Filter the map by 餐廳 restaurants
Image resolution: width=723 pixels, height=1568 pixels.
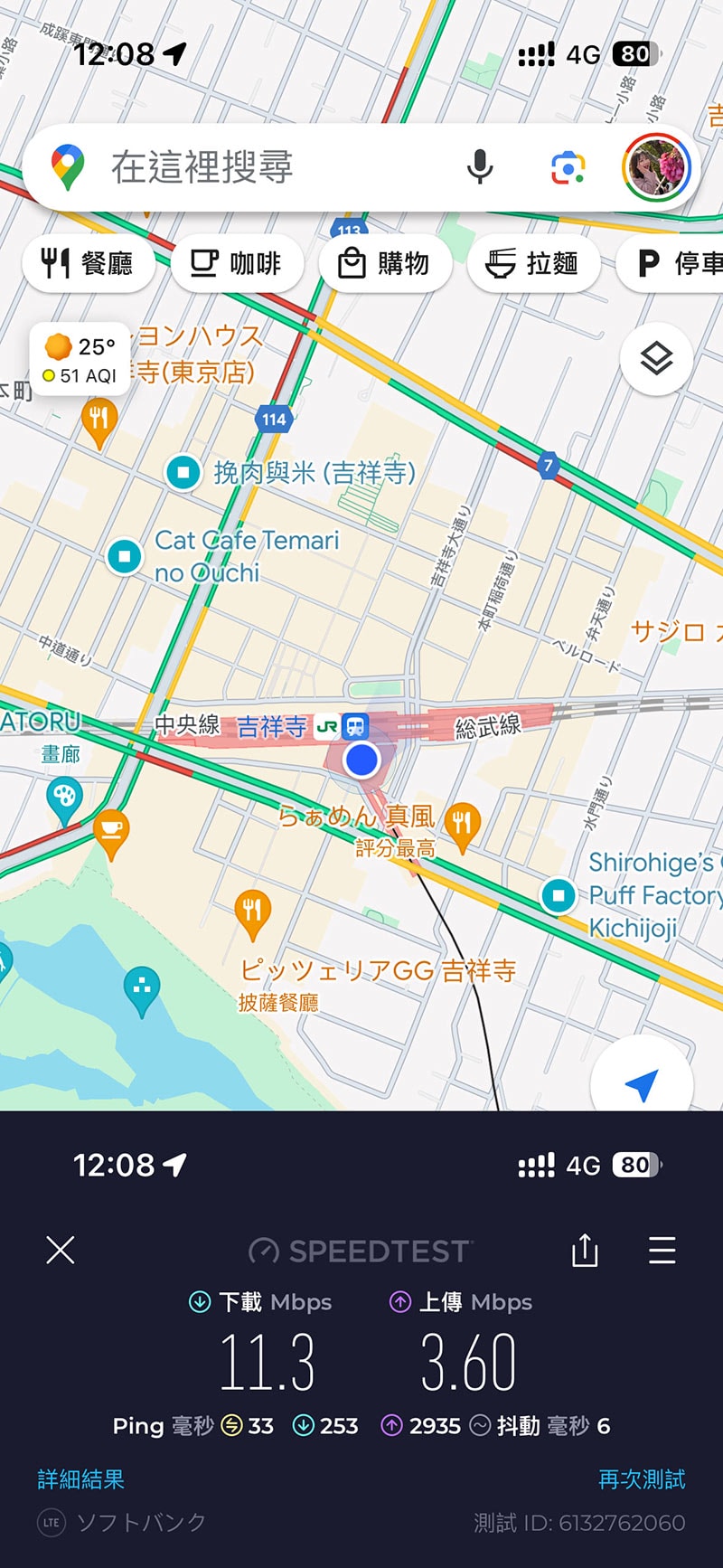click(88, 263)
